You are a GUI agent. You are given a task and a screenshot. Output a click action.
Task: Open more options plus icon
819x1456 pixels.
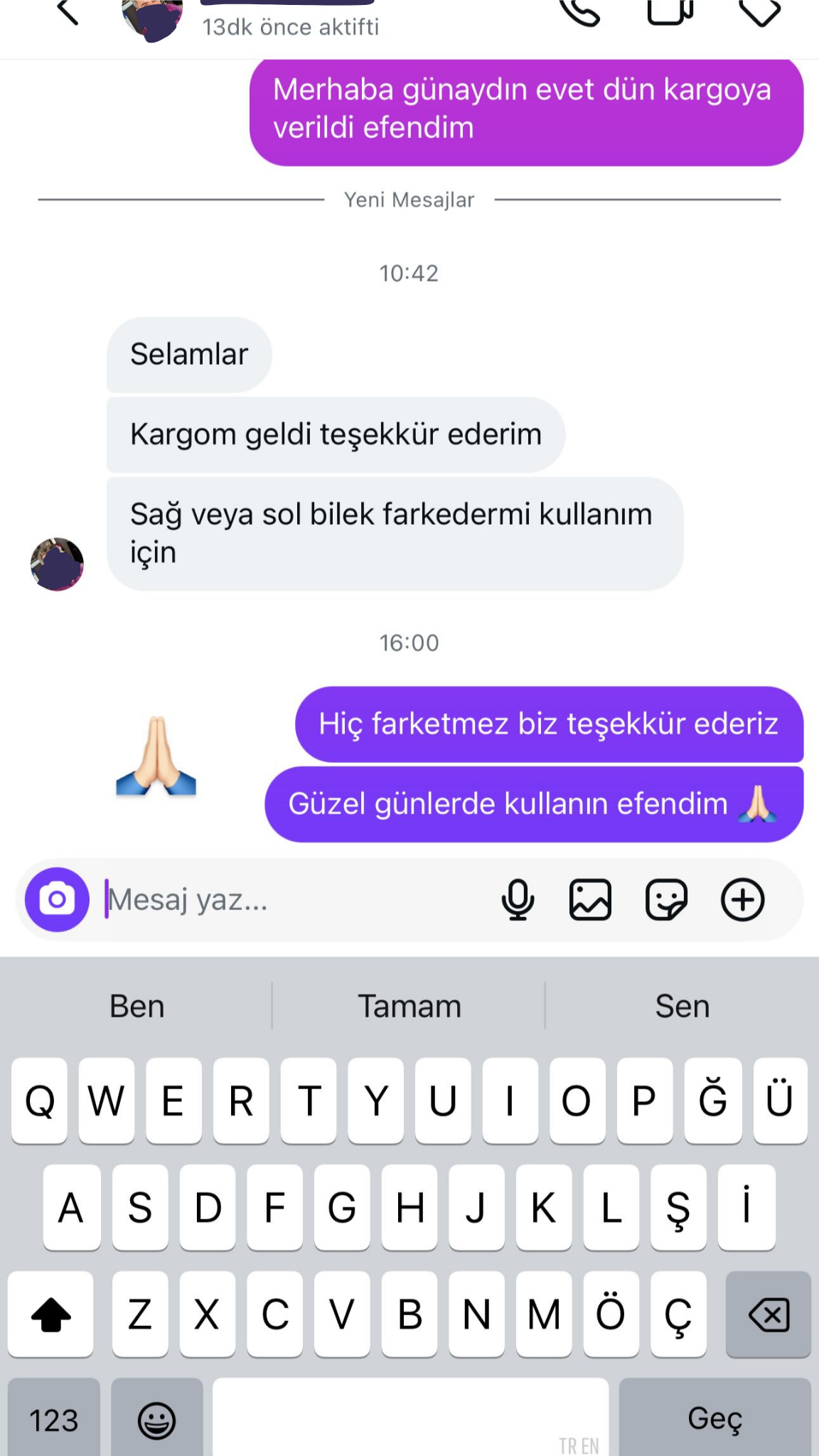point(742,900)
